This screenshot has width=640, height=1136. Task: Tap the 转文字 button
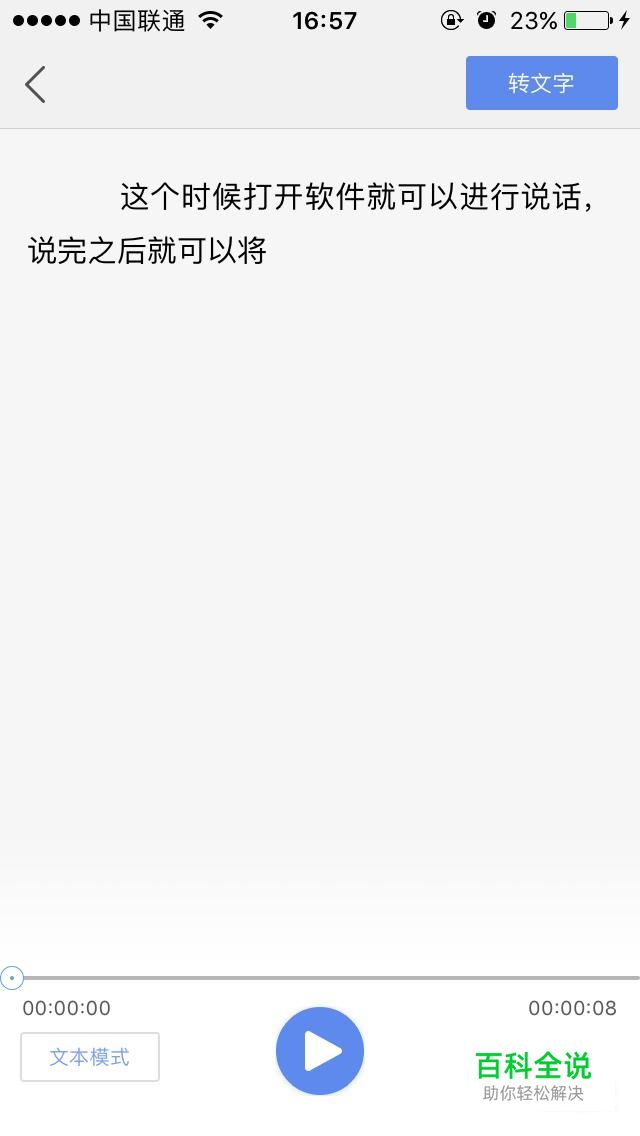click(x=541, y=83)
